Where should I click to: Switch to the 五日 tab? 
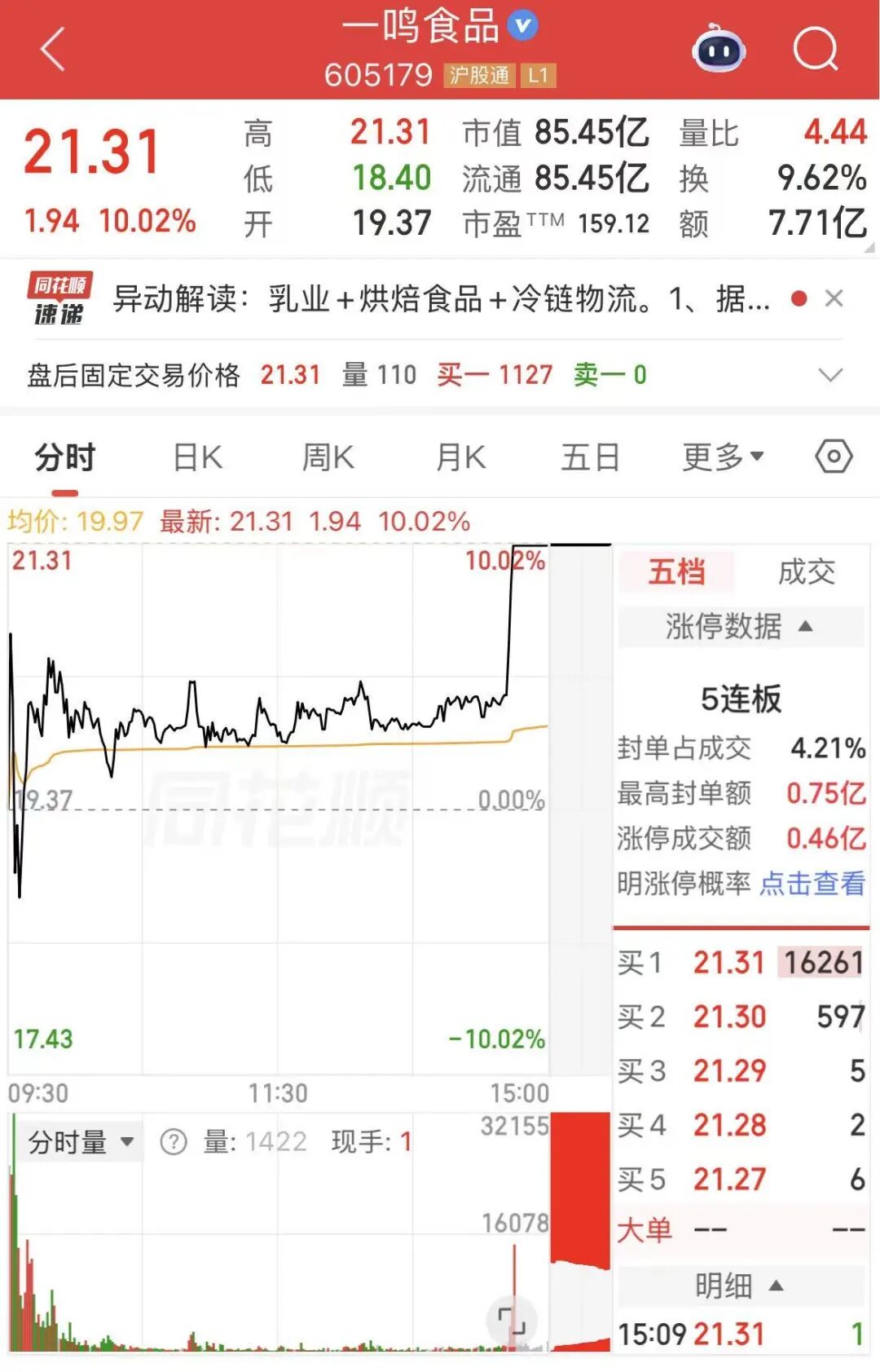590,457
